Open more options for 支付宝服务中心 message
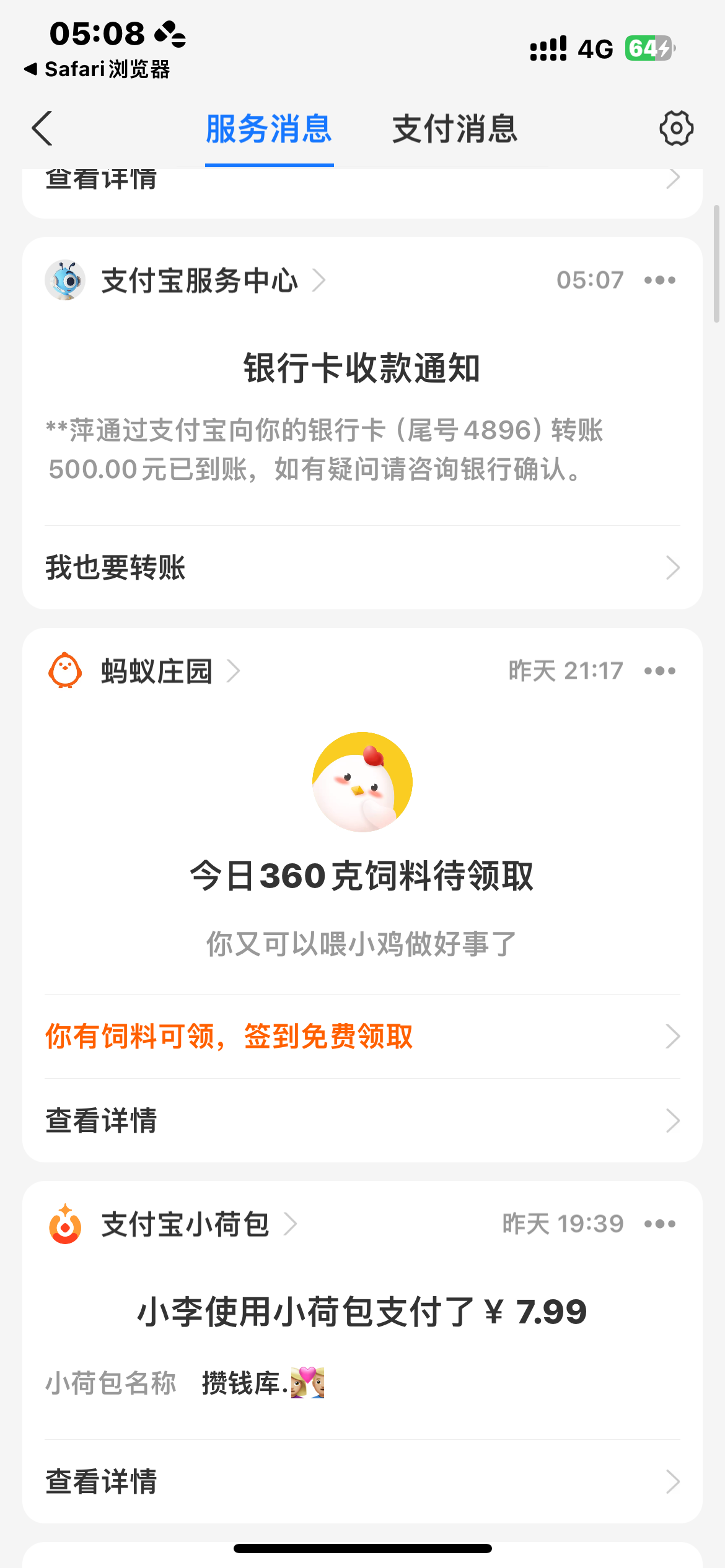 (x=659, y=281)
